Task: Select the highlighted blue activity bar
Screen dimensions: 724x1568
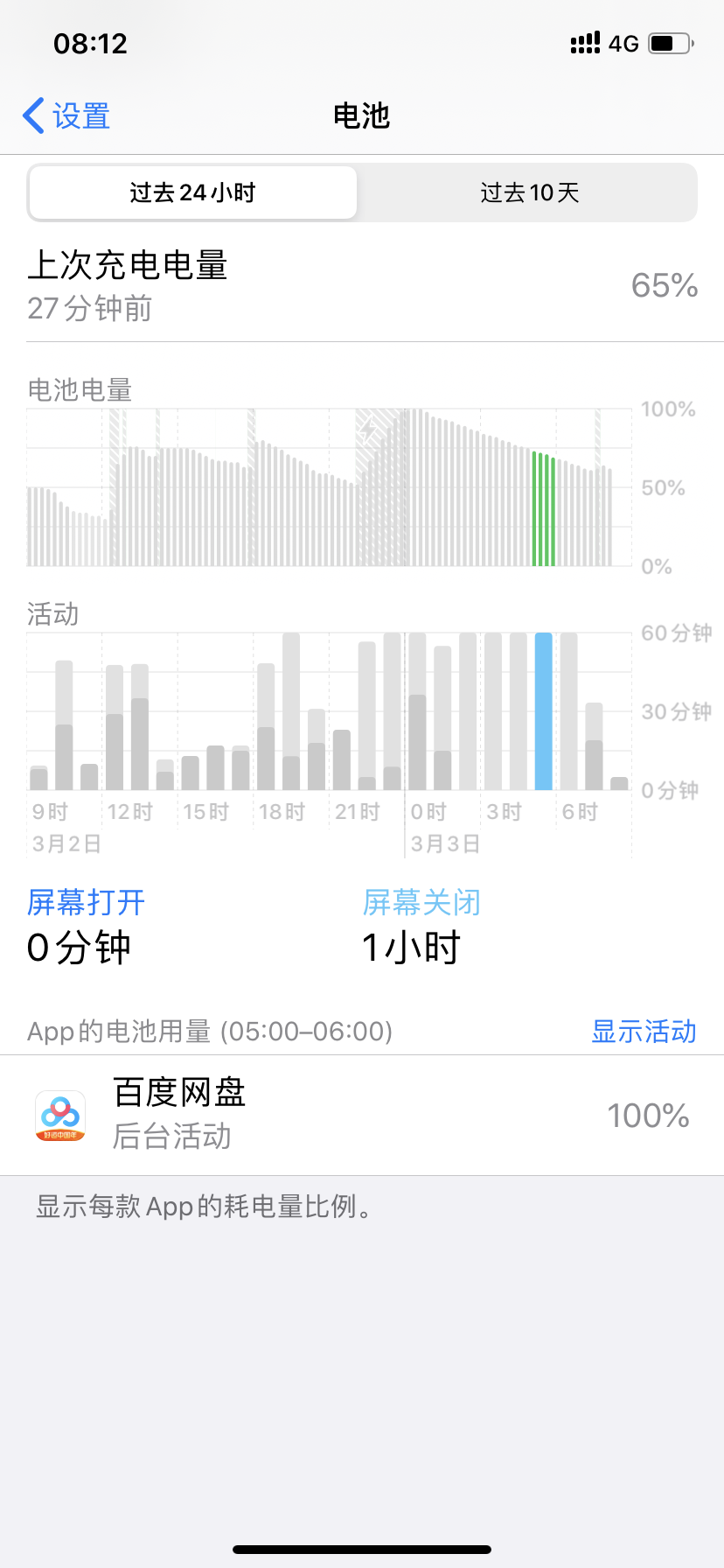Action: click(543, 710)
